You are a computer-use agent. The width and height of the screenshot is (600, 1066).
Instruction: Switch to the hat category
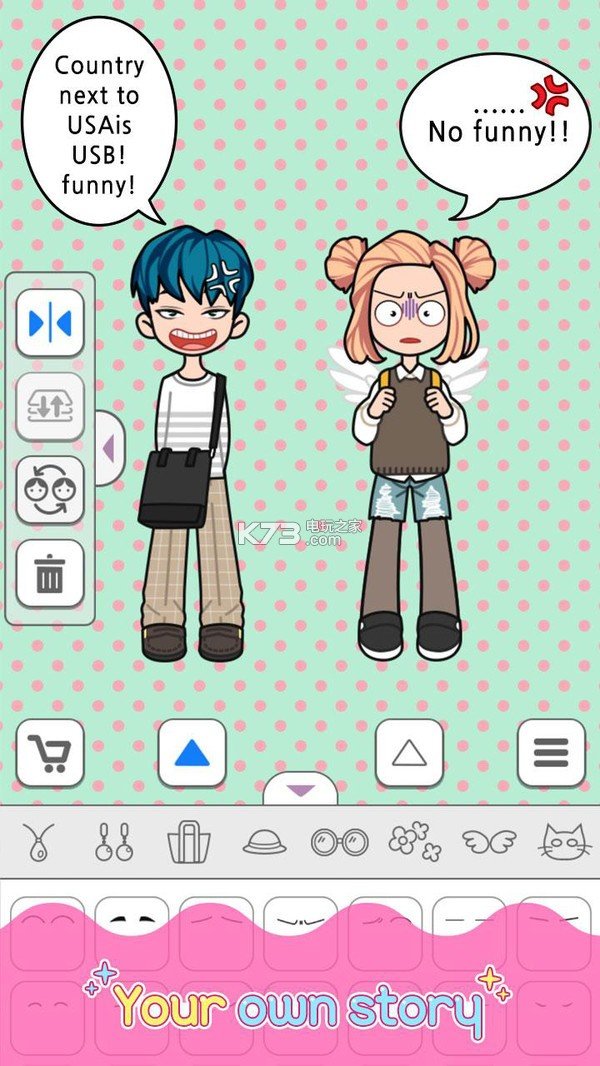[x=264, y=842]
